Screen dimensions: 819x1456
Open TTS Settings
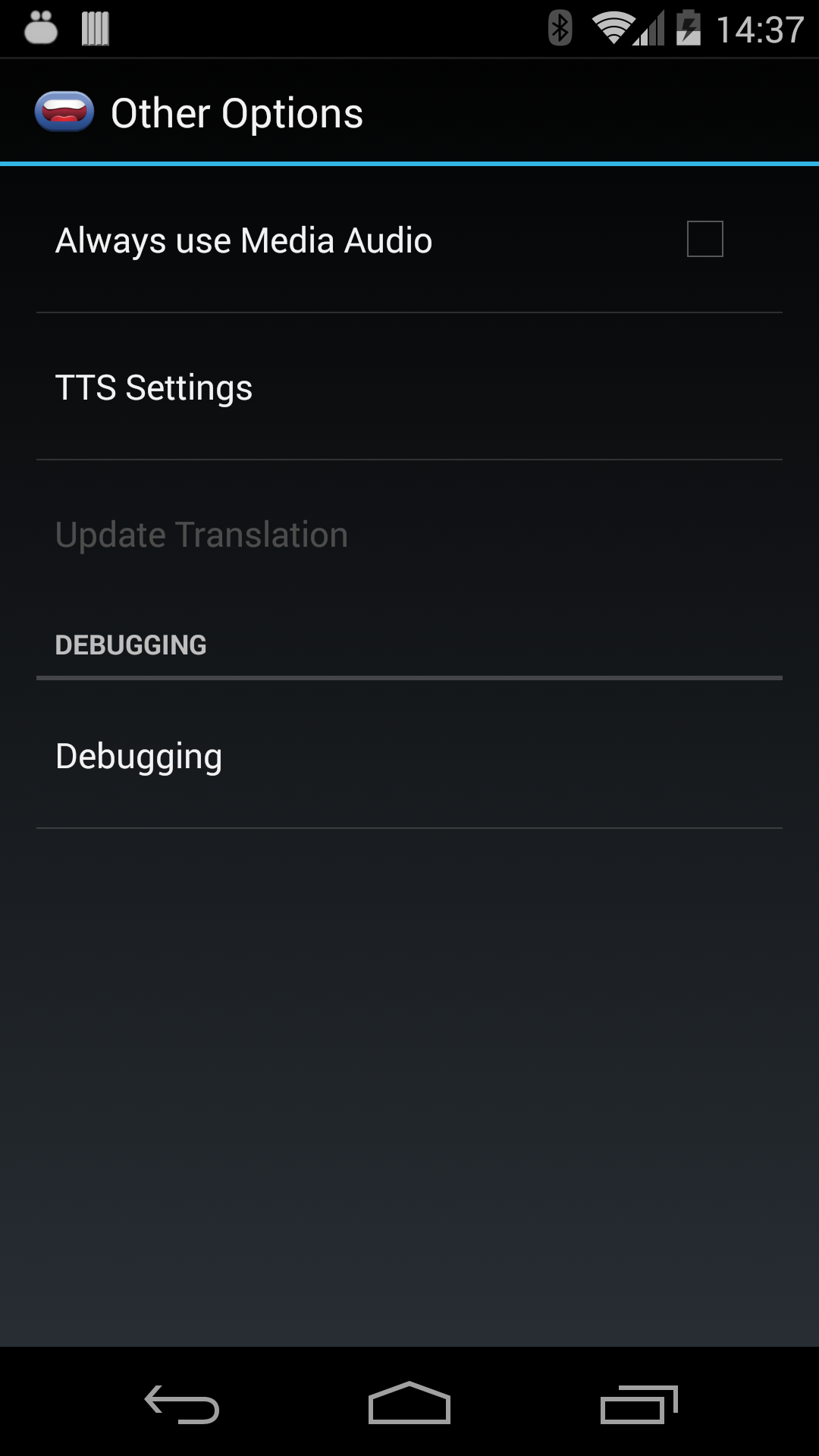tap(409, 387)
